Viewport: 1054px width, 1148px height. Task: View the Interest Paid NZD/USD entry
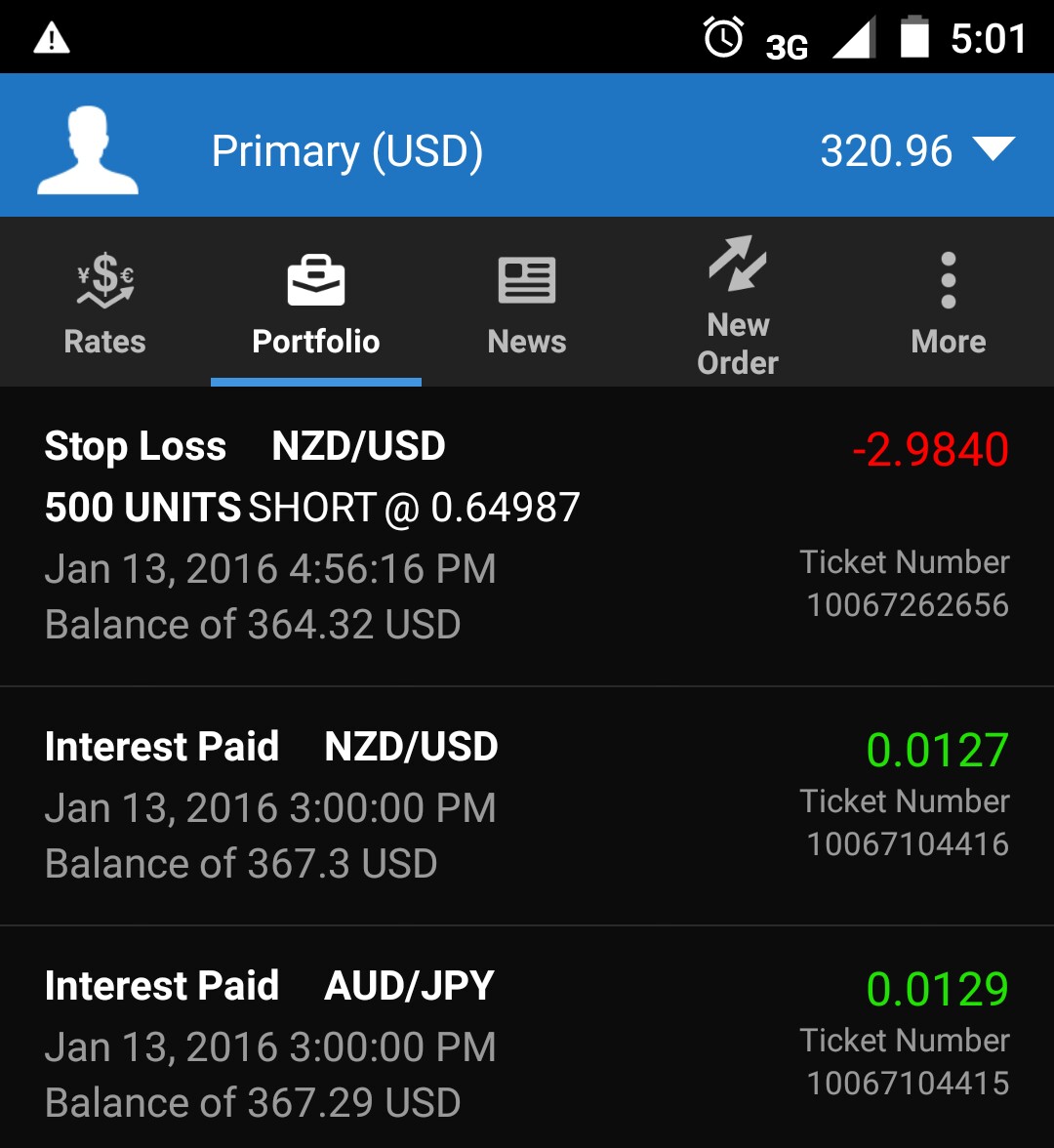[x=527, y=805]
